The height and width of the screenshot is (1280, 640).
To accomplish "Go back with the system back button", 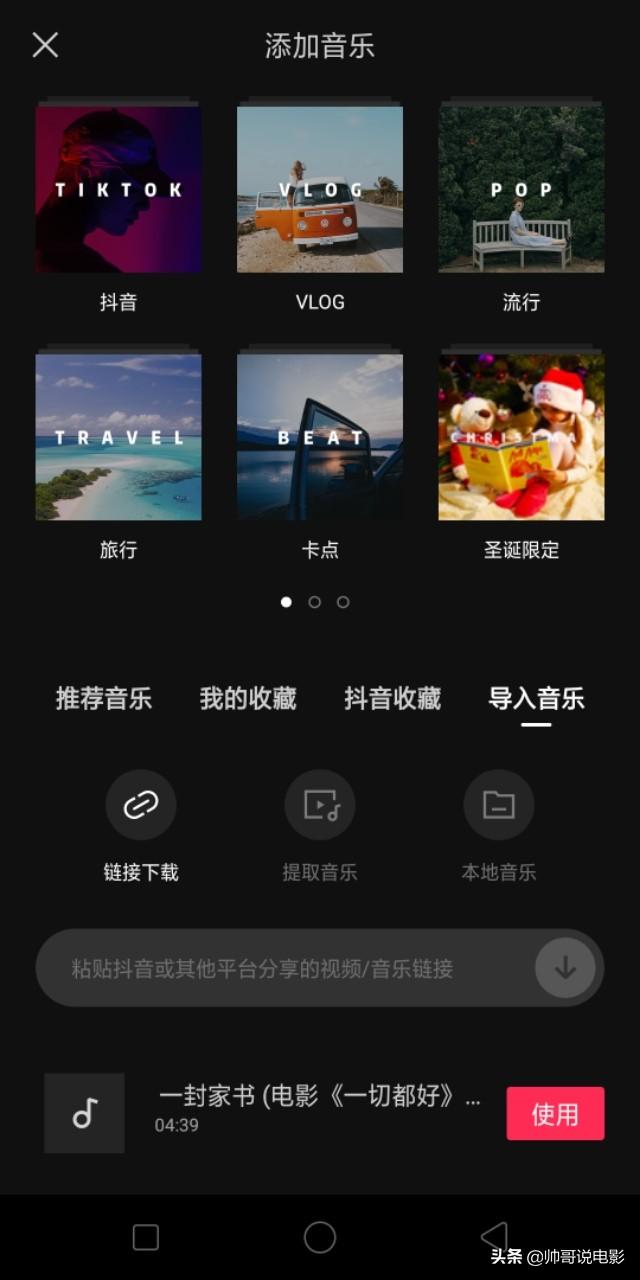I will 494,1237.
